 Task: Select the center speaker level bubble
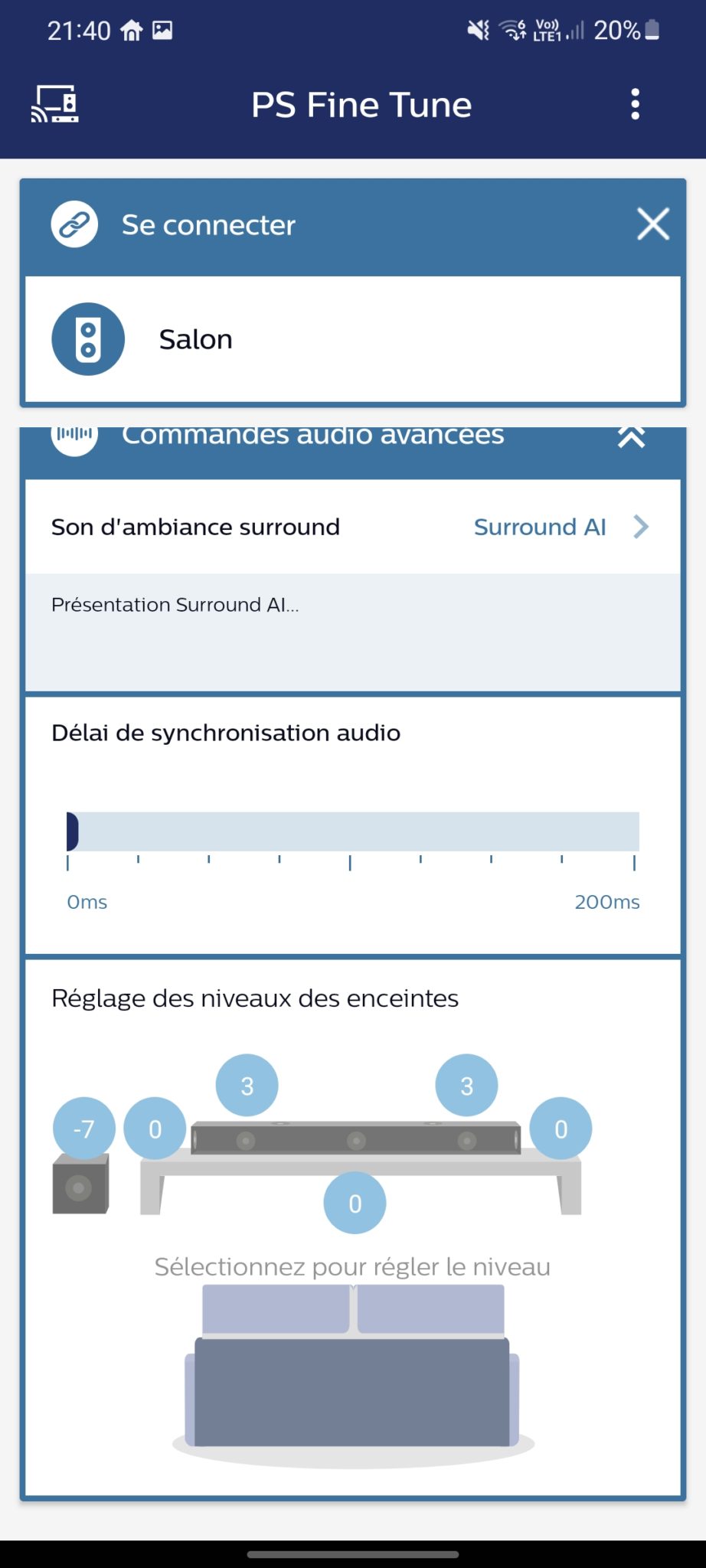click(x=355, y=1203)
